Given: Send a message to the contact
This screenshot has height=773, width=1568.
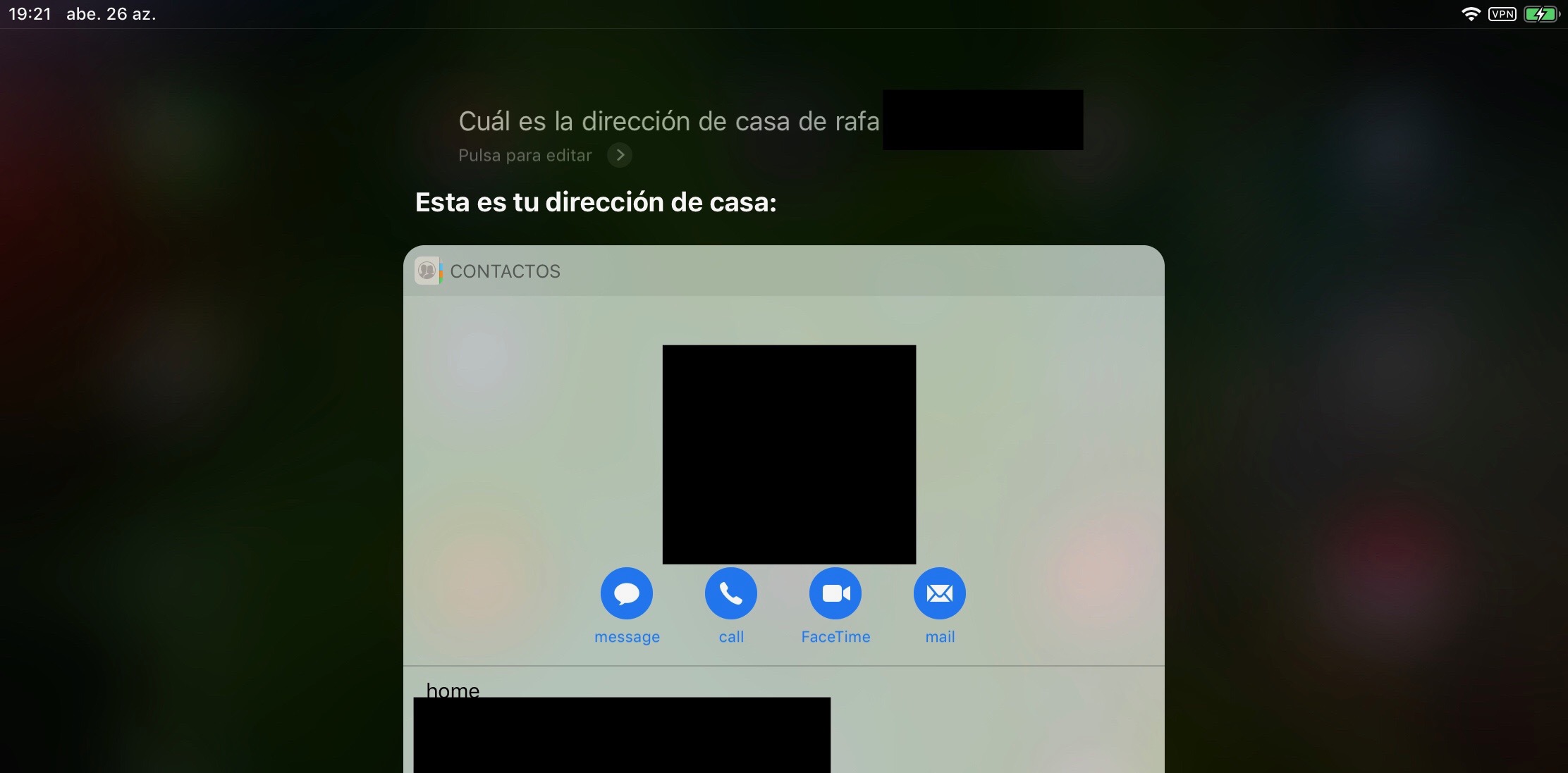Looking at the screenshot, I should pyautogui.click(x=626, y=593).
